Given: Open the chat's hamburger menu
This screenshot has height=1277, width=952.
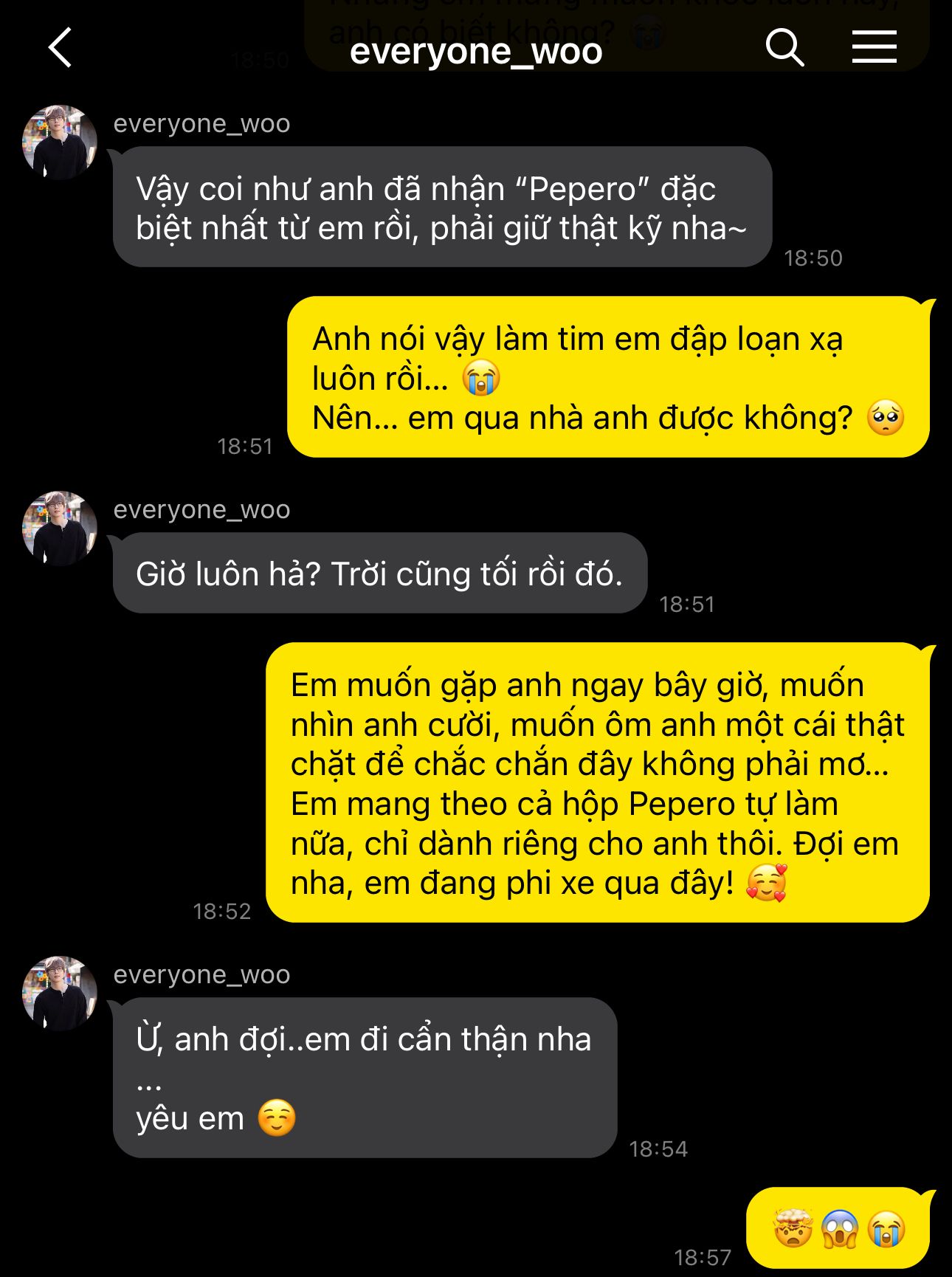Looking at the screenshot, I should pyautogui.click(x=874, y=48).
